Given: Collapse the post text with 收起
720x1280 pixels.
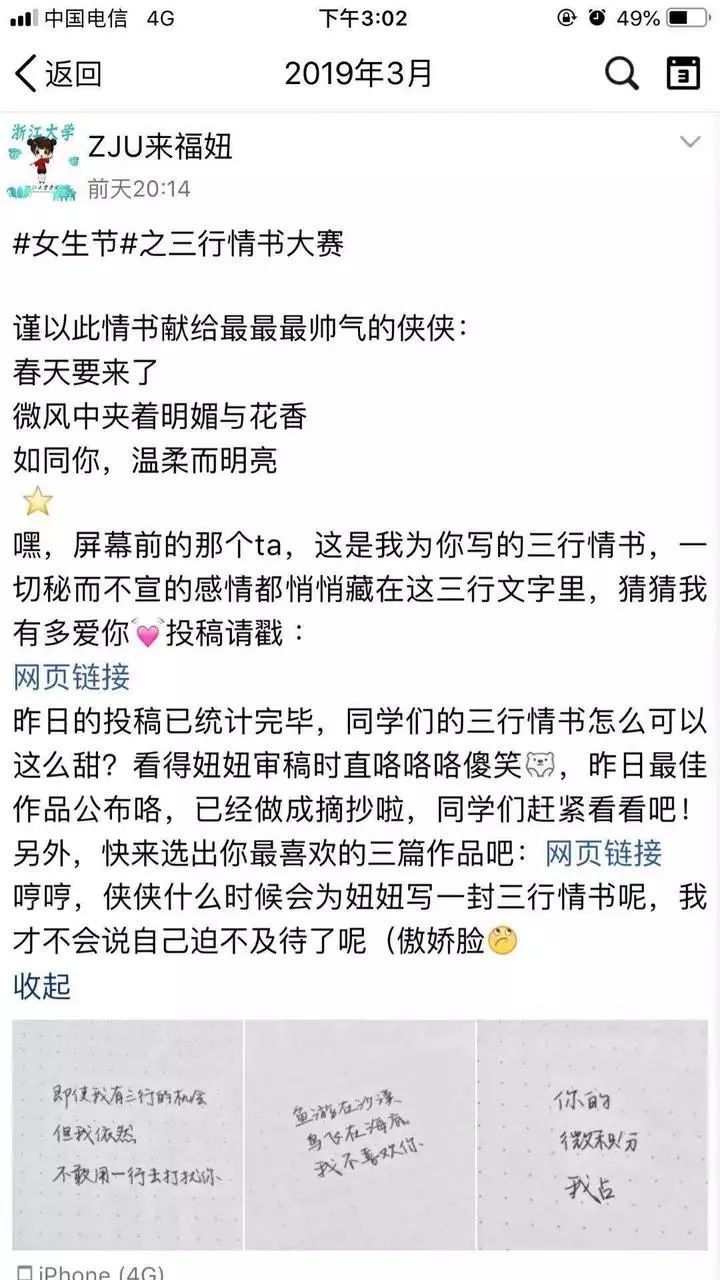Looking at the screenshot, I should (42, 986).
